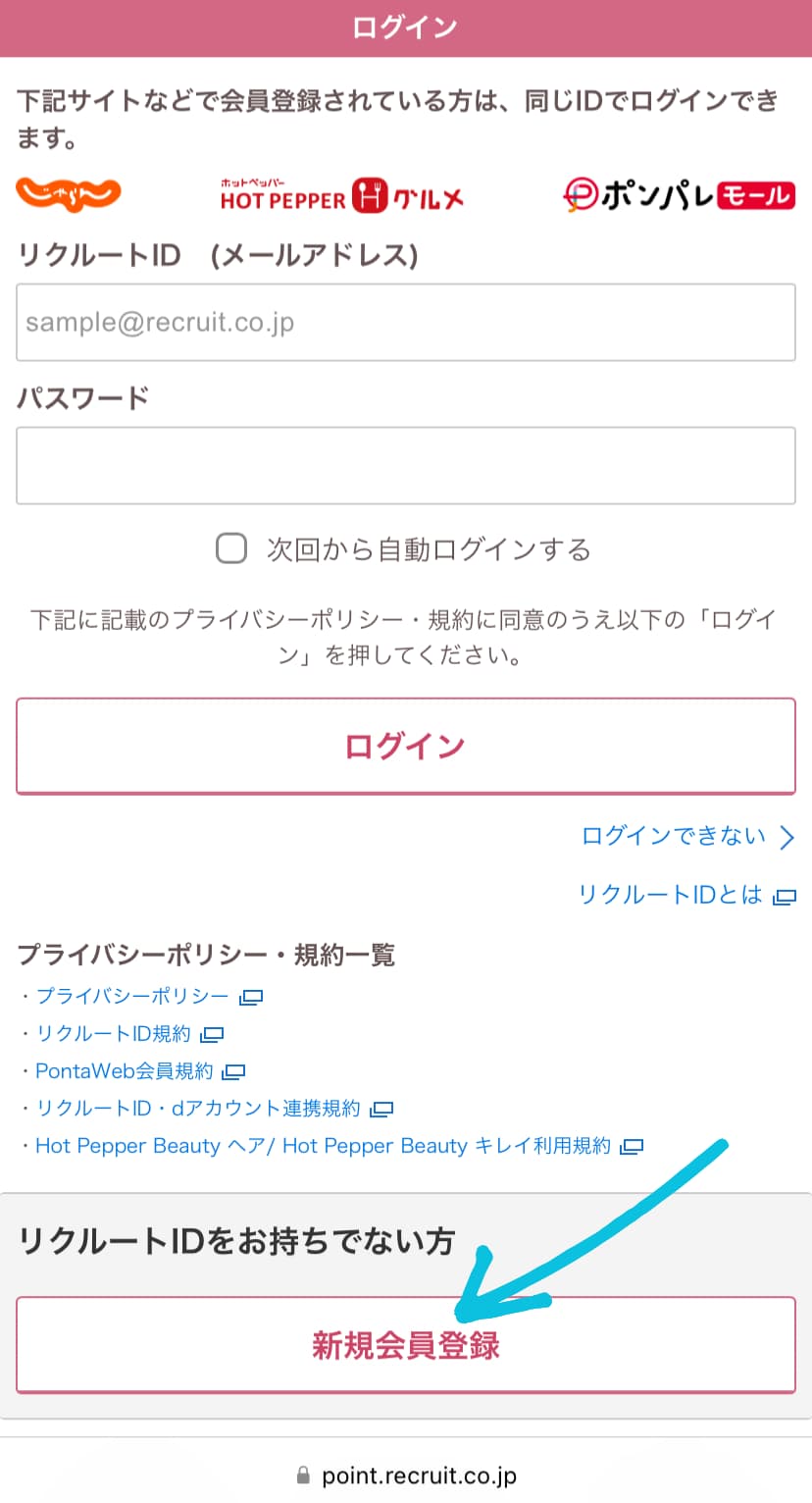Open the じゃらん service logo
812x1503 pixels.
tap(69, 193)
